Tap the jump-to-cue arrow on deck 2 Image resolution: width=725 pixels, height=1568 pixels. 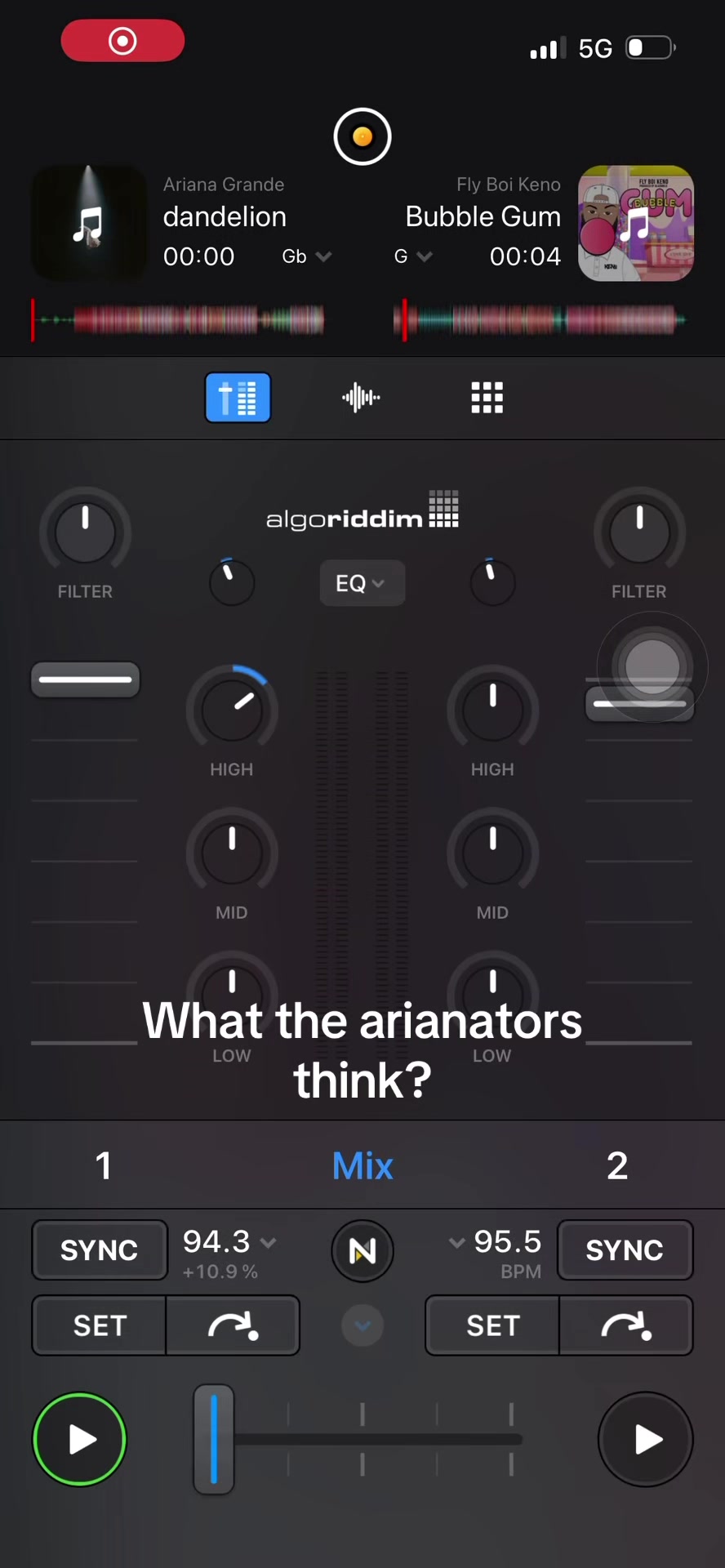click(x=626, y=1325)
